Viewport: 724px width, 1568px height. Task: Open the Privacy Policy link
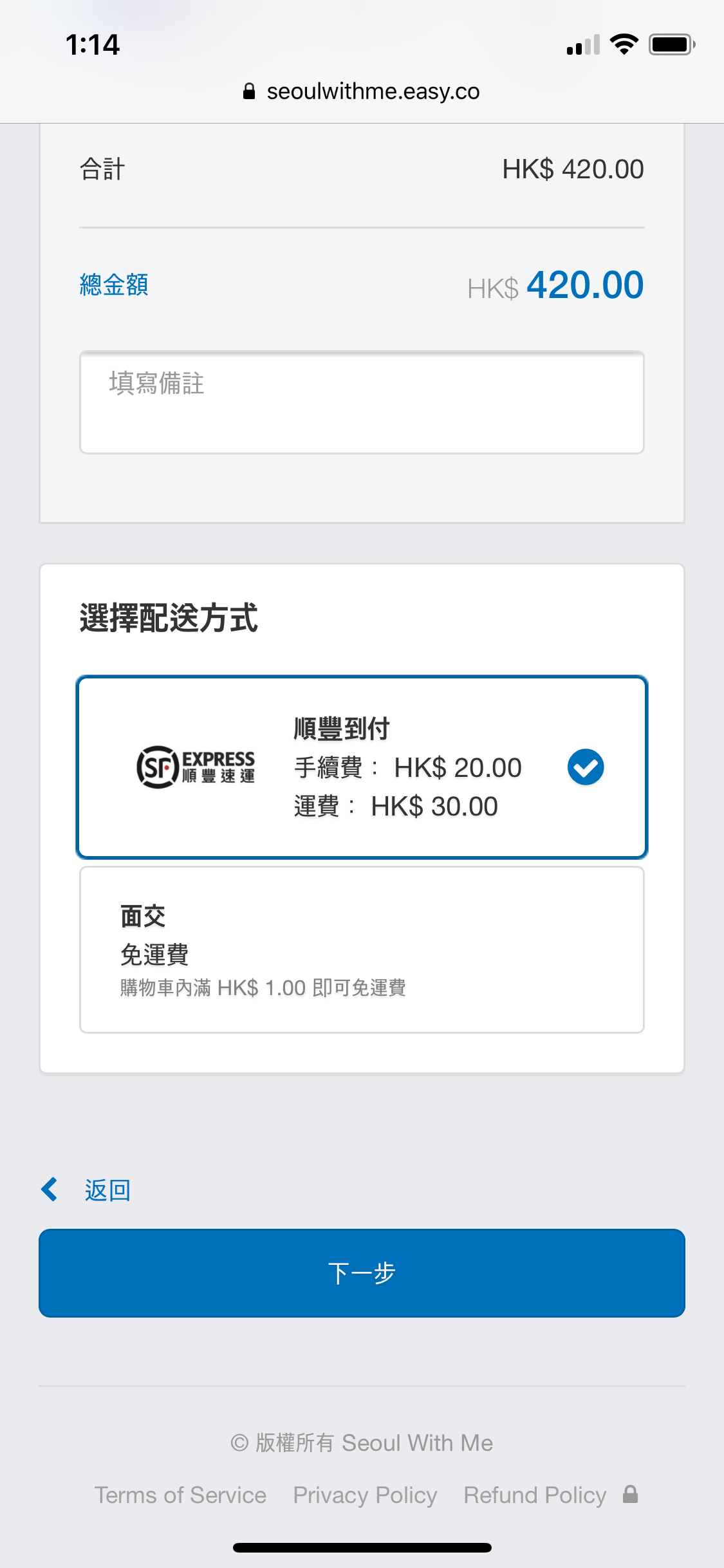(x=365, y=1495)
